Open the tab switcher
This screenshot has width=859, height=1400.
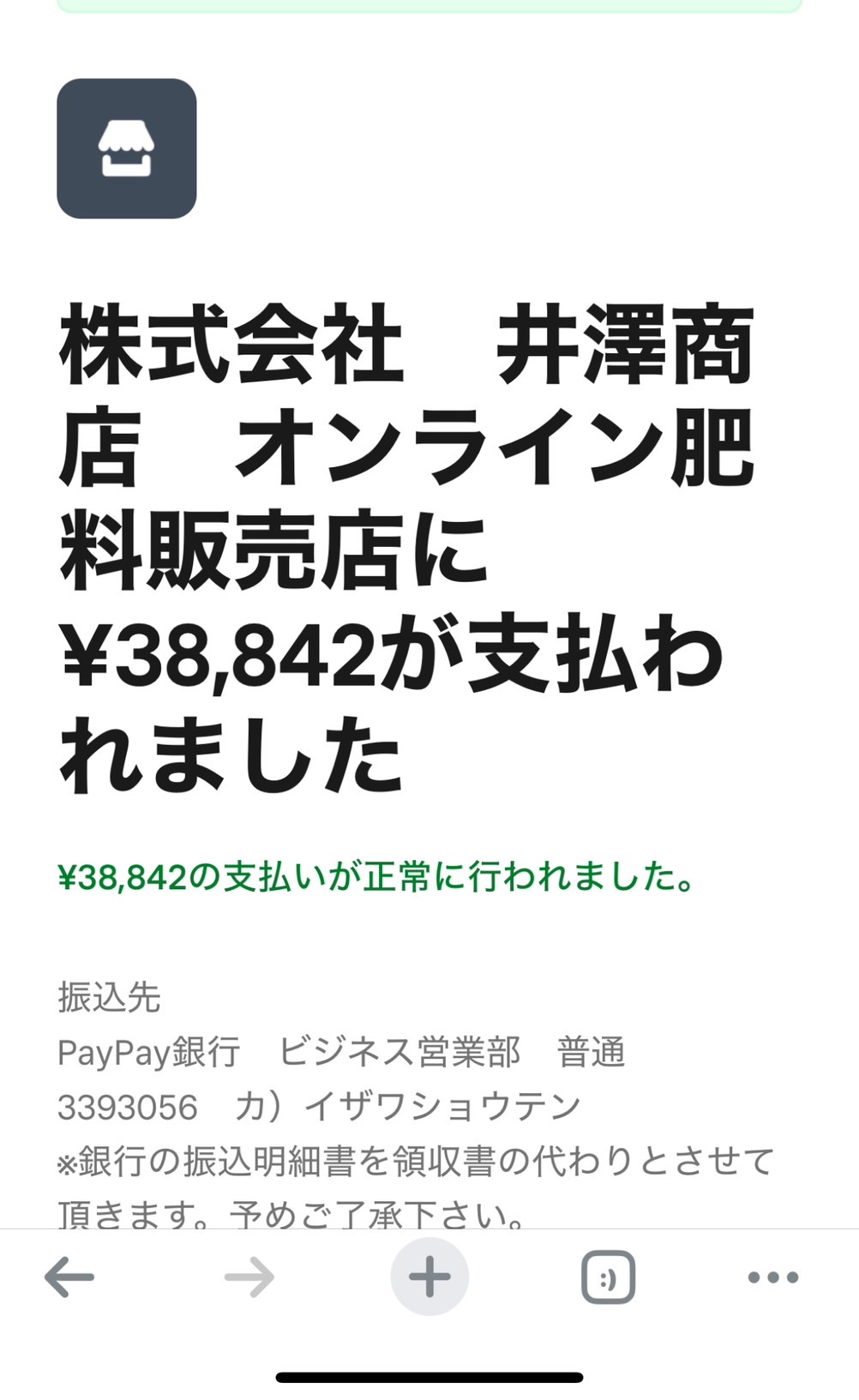tap(609, 1277)
